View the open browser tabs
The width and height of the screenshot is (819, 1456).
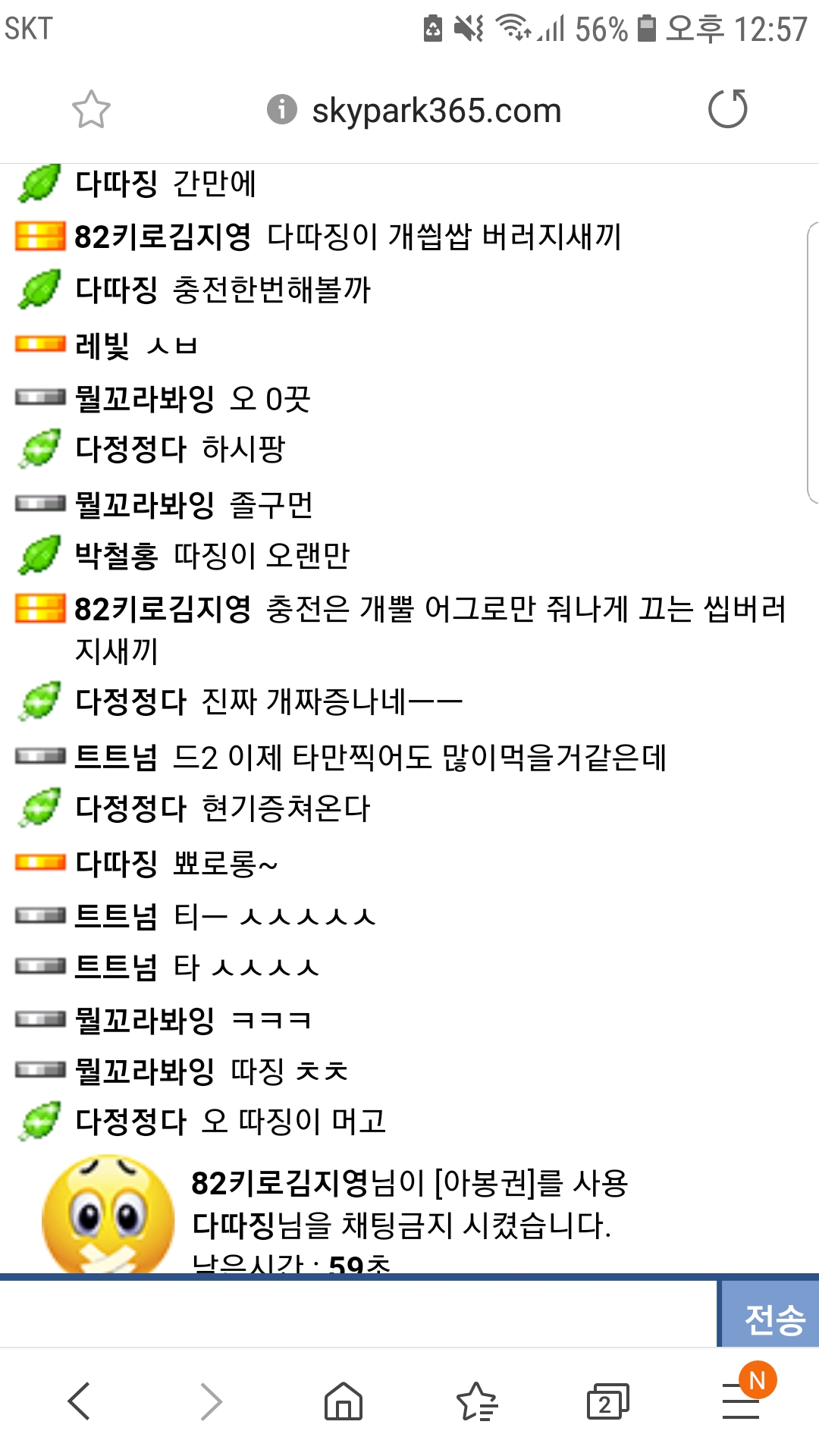pyautogui.click(x=607, y=1401)
